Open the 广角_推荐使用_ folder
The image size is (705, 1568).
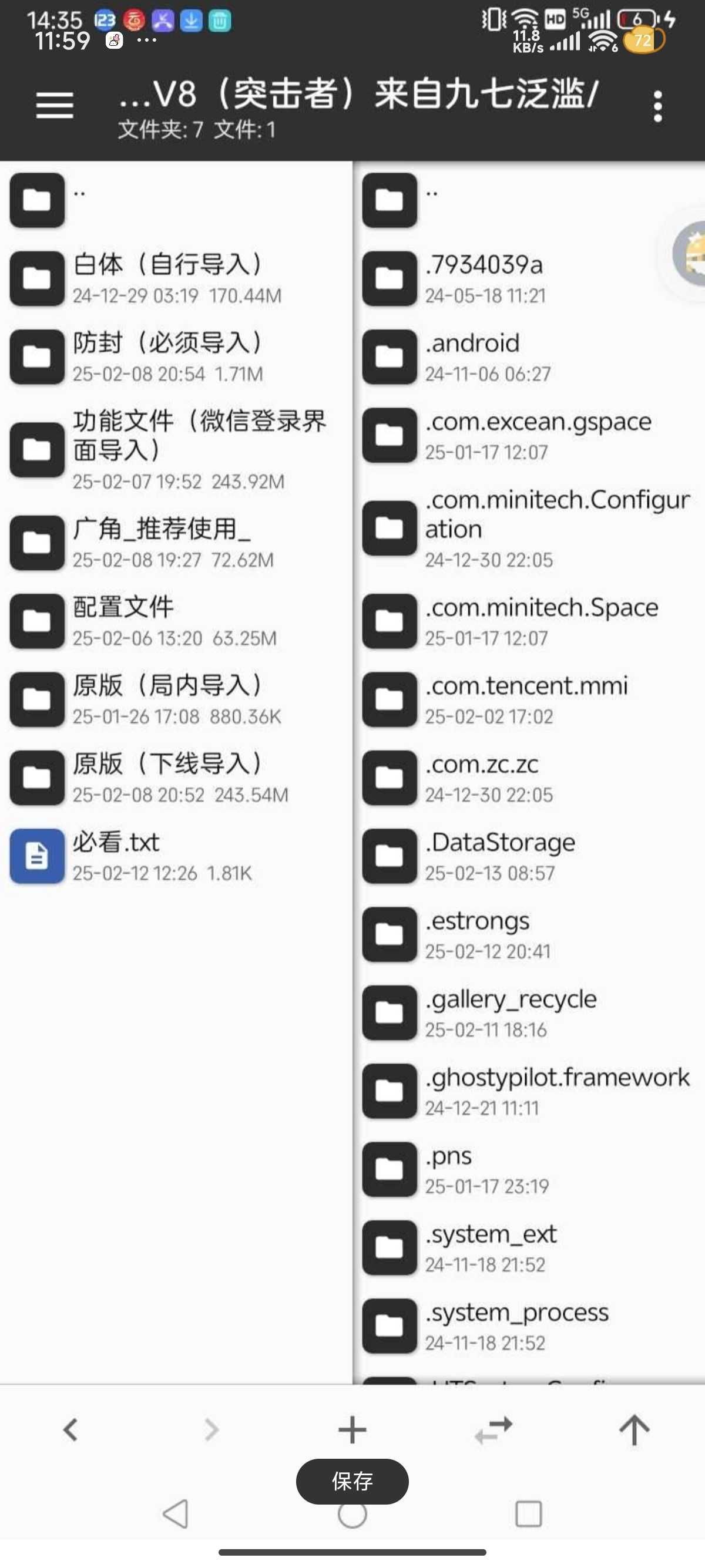point(176,543)
